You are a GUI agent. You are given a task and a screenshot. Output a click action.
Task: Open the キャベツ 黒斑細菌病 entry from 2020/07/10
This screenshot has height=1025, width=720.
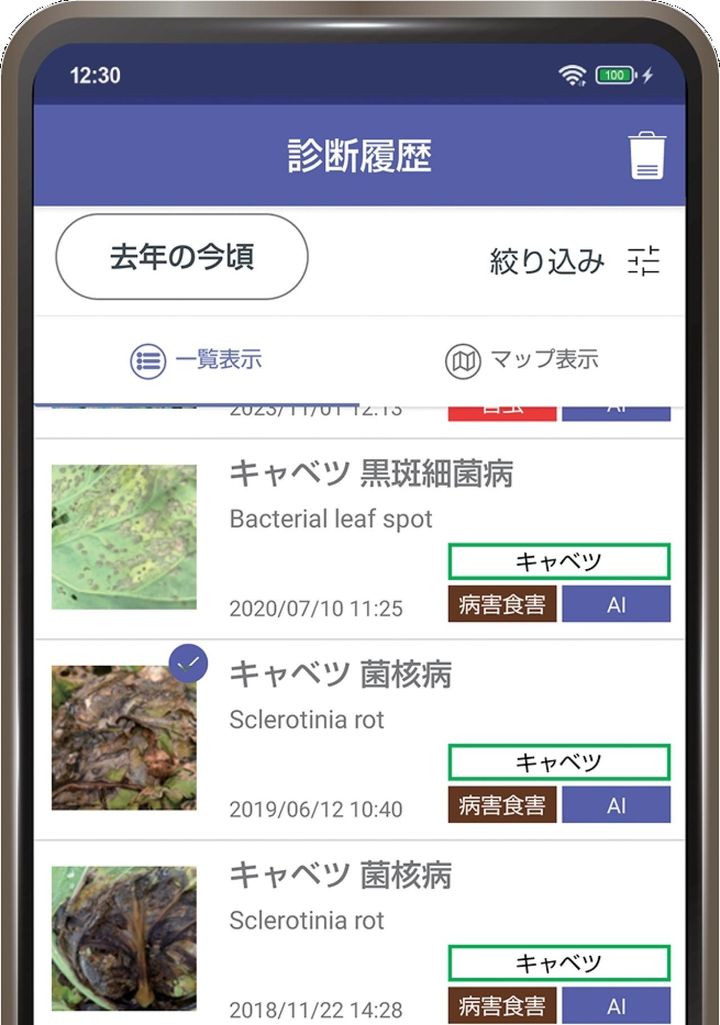[x=359, y=539]
